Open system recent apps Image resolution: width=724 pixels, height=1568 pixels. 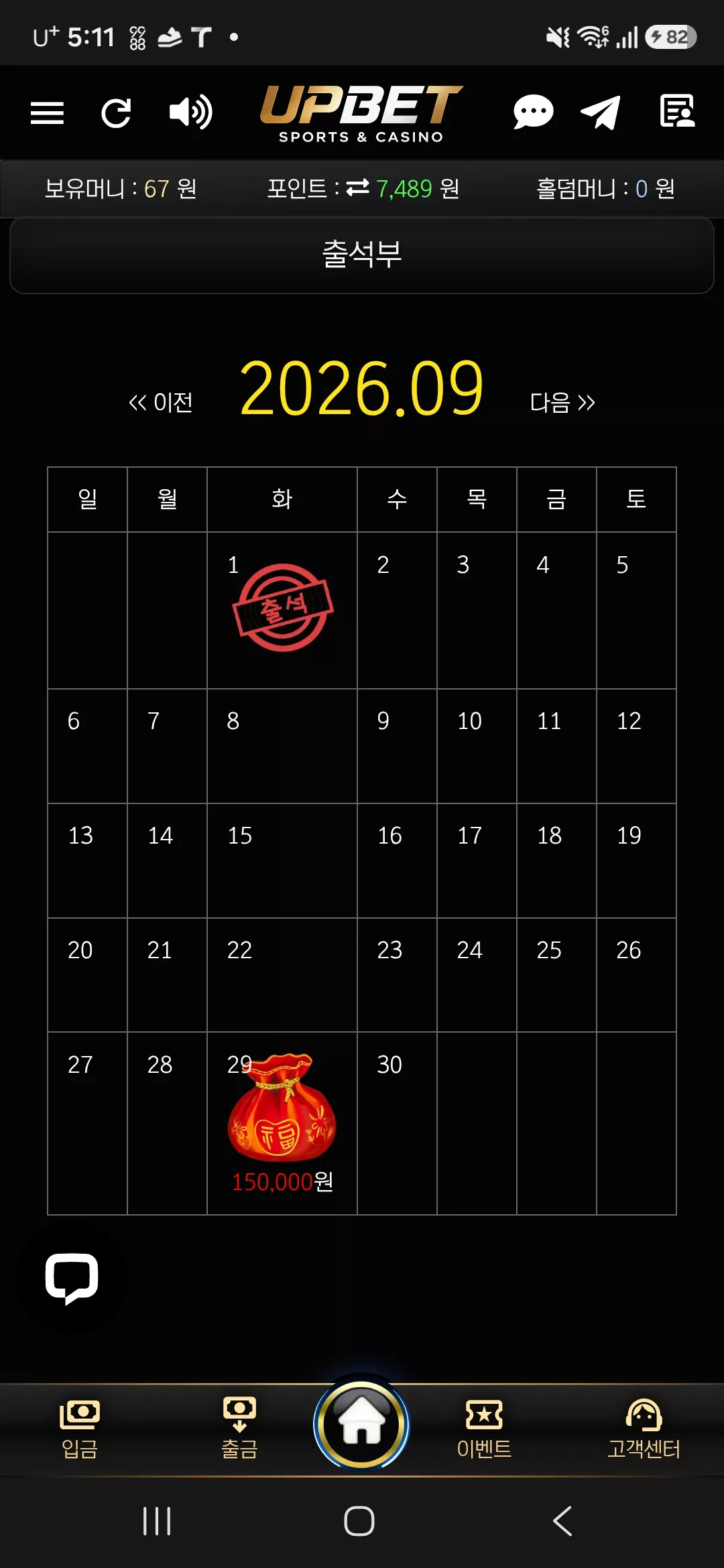(x=157, y=1521)
